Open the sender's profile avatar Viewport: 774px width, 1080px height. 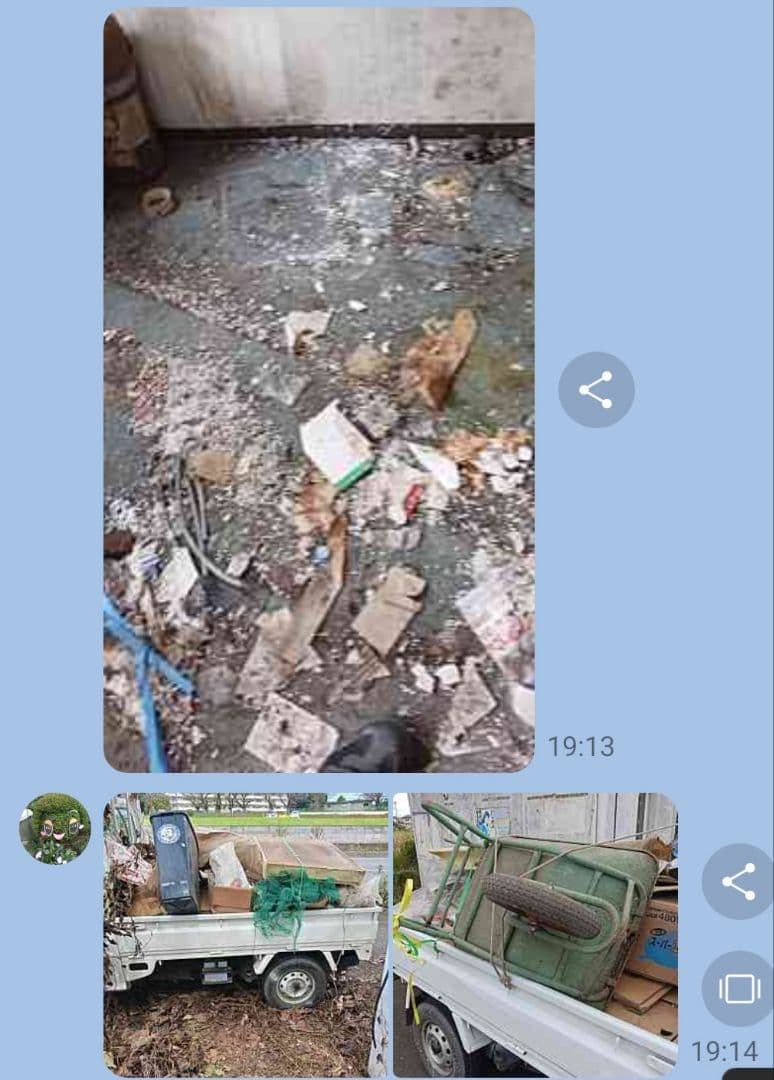tap(55, 828)
